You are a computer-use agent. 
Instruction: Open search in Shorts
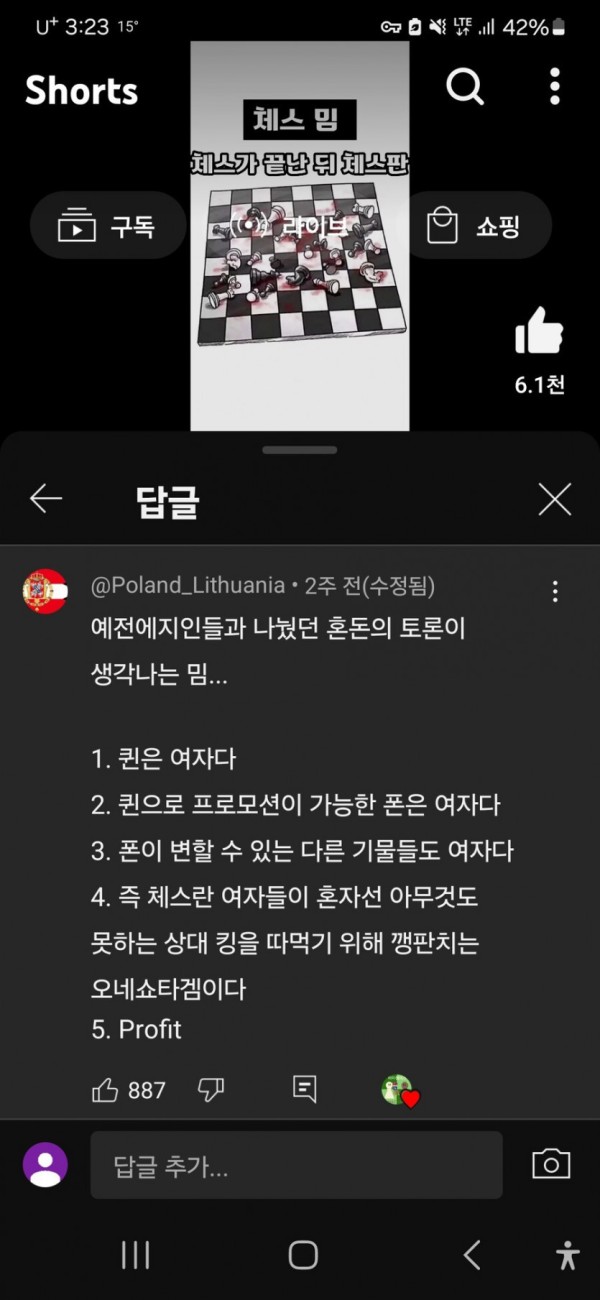(465, 88)
